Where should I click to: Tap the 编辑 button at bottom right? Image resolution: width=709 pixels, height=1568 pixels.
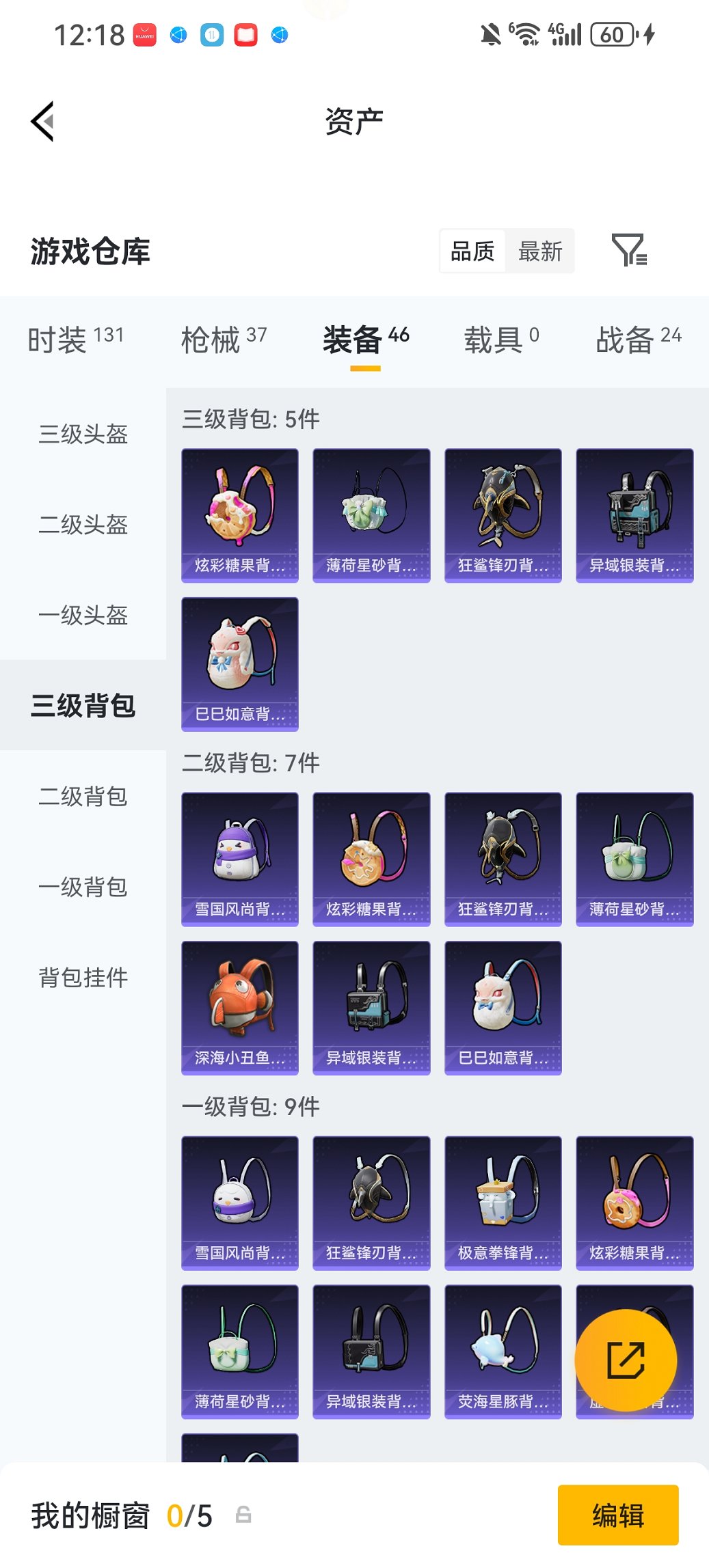(x=617, y=1515)
